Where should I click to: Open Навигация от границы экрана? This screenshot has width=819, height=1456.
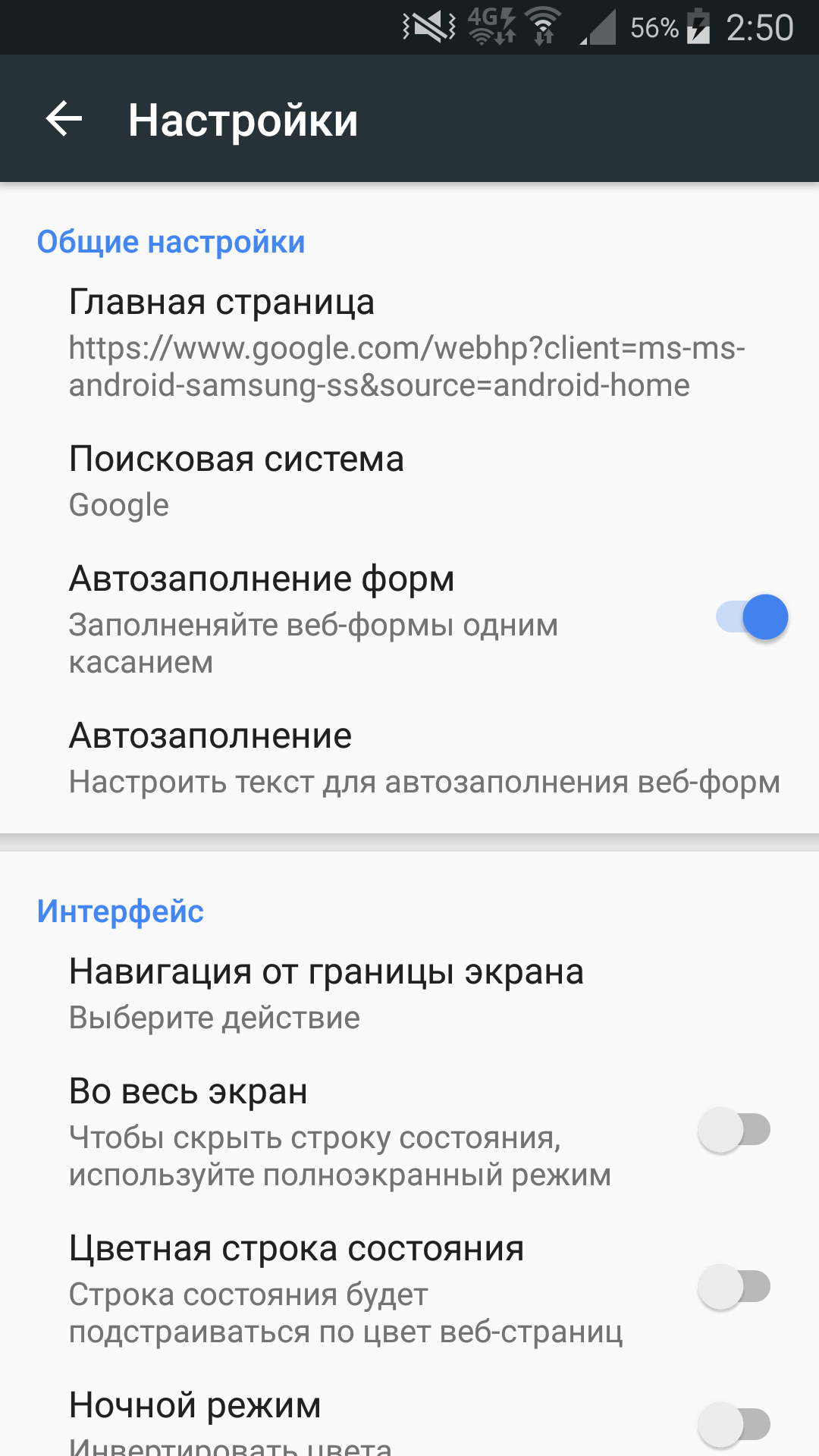click(x=409, y=993)
